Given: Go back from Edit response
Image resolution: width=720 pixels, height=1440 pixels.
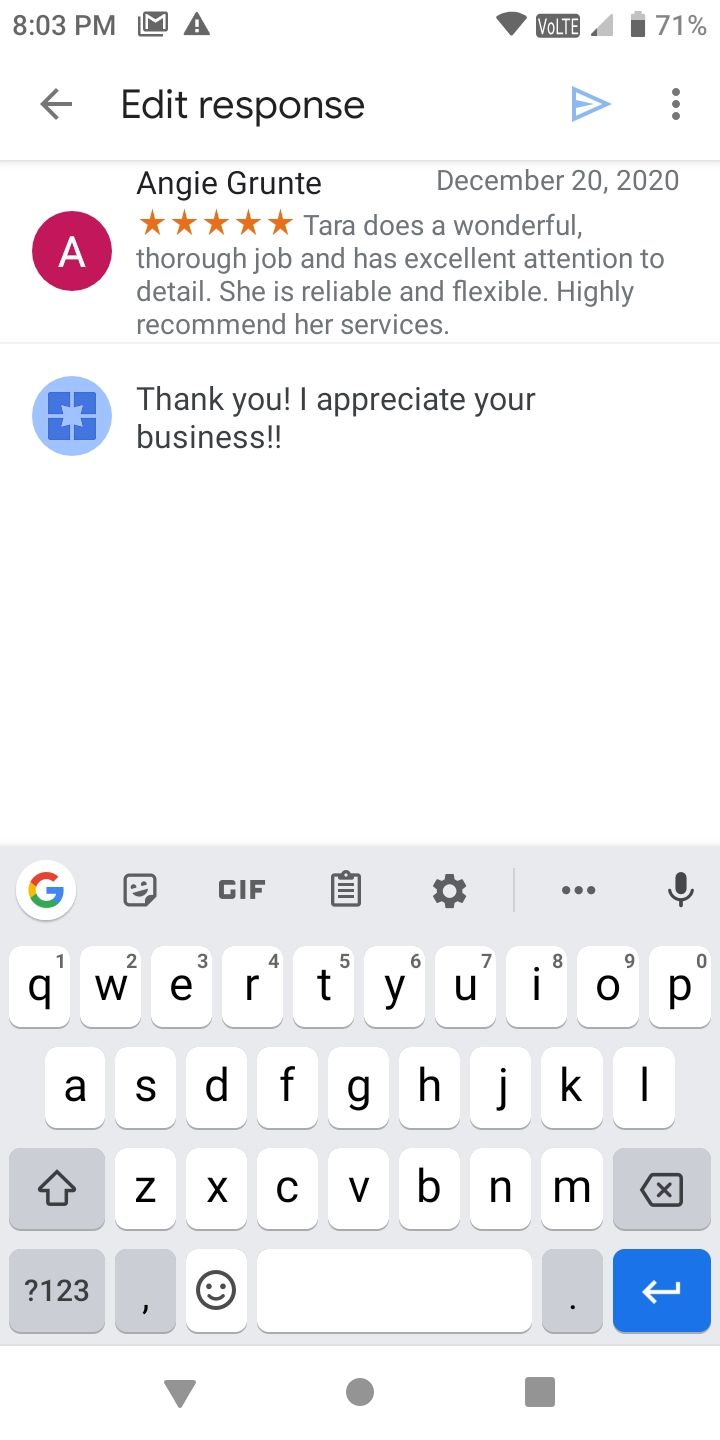Looking at the screenshot, I should [56, 104].
